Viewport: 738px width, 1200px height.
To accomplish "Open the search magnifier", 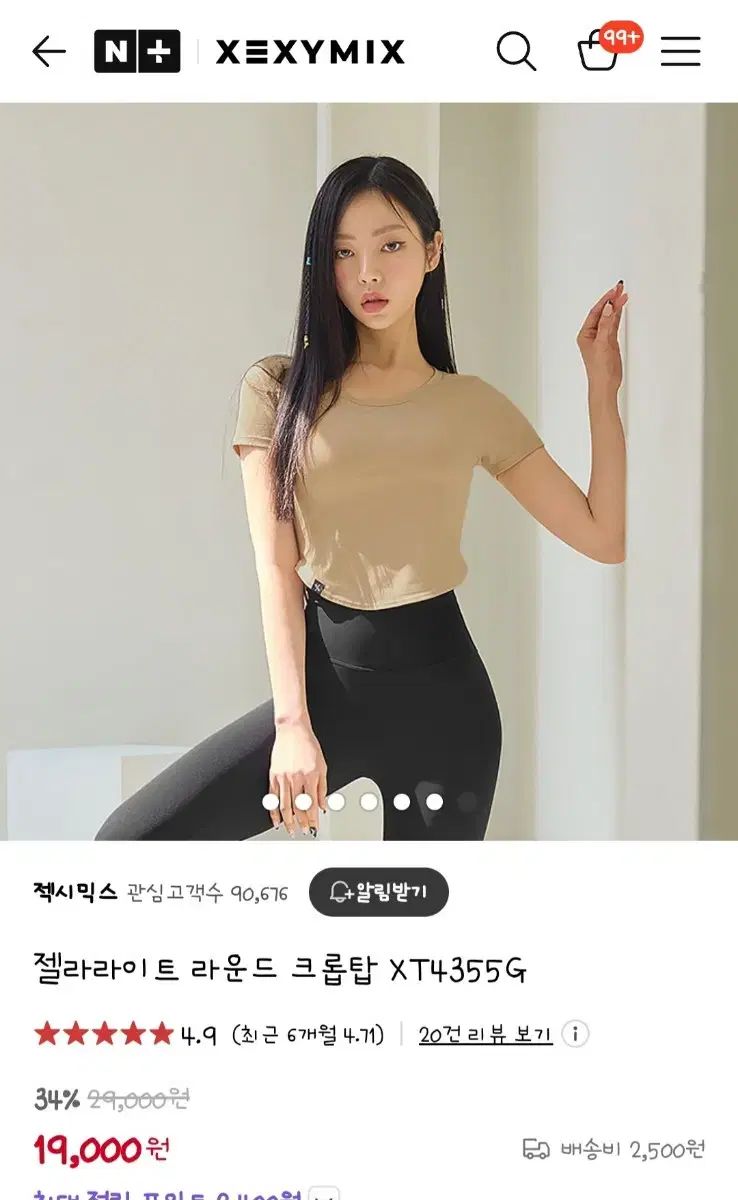I will 516,51.
